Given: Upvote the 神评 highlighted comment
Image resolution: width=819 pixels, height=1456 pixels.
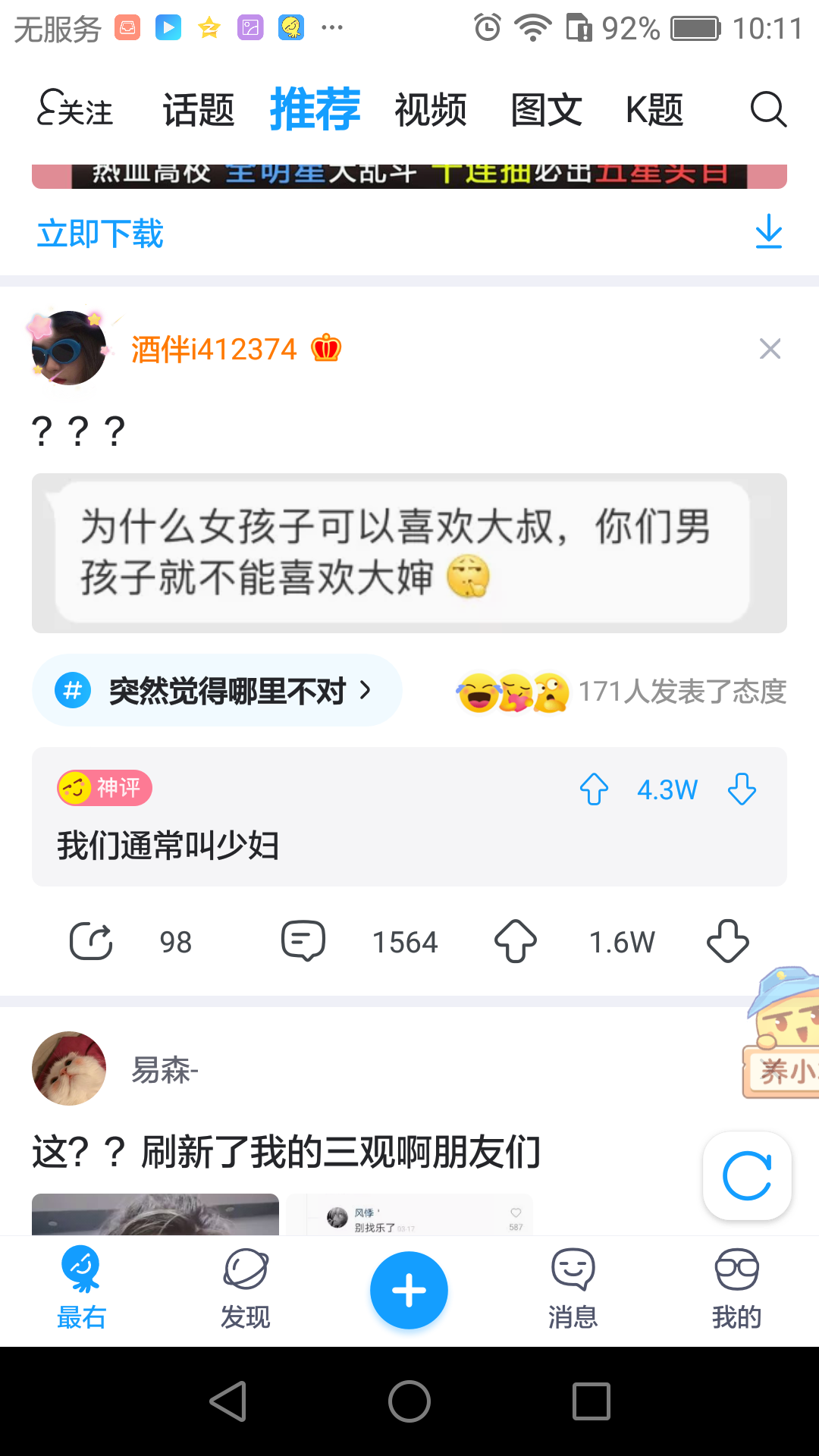Looking at the screenshot, I should [x=594, y=789].
